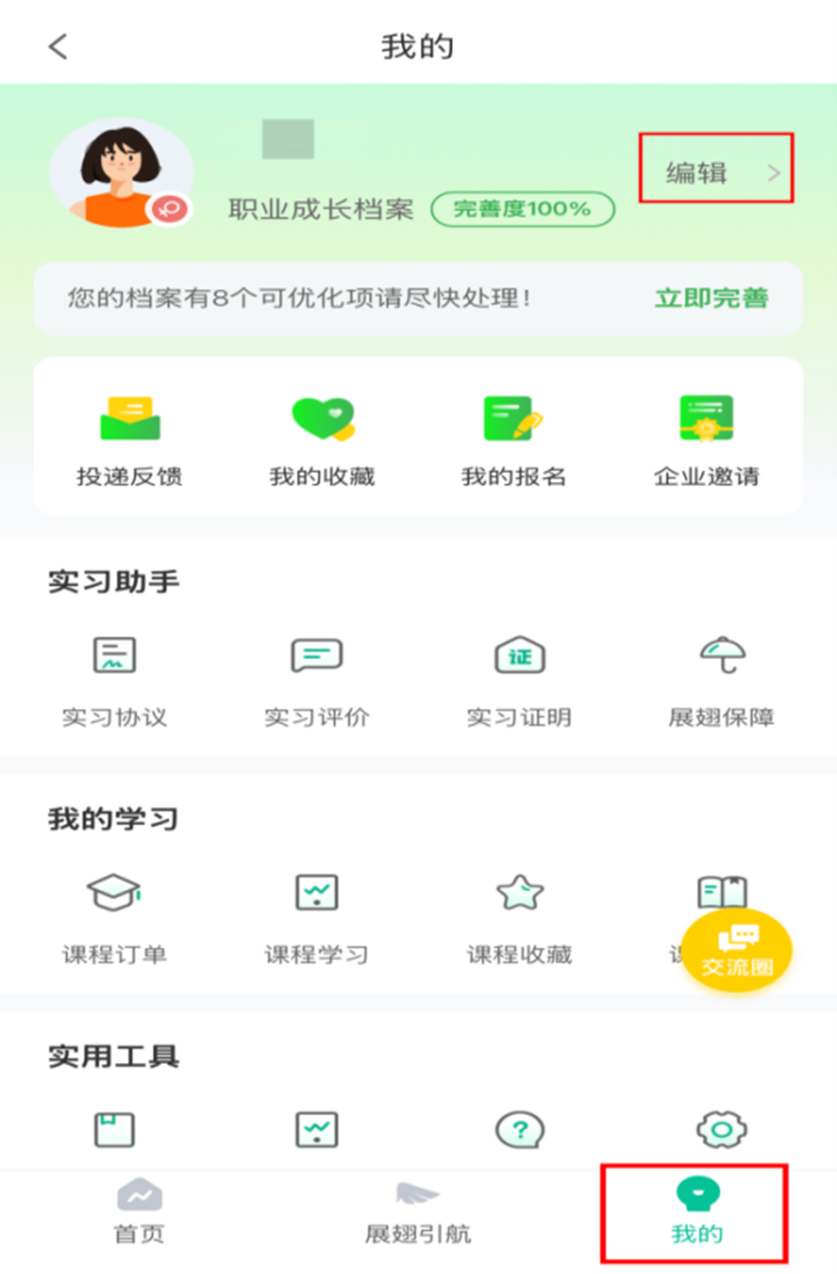Open 课程订单
The width and height of the screenshot is (837, 1274).
(114, 916)
